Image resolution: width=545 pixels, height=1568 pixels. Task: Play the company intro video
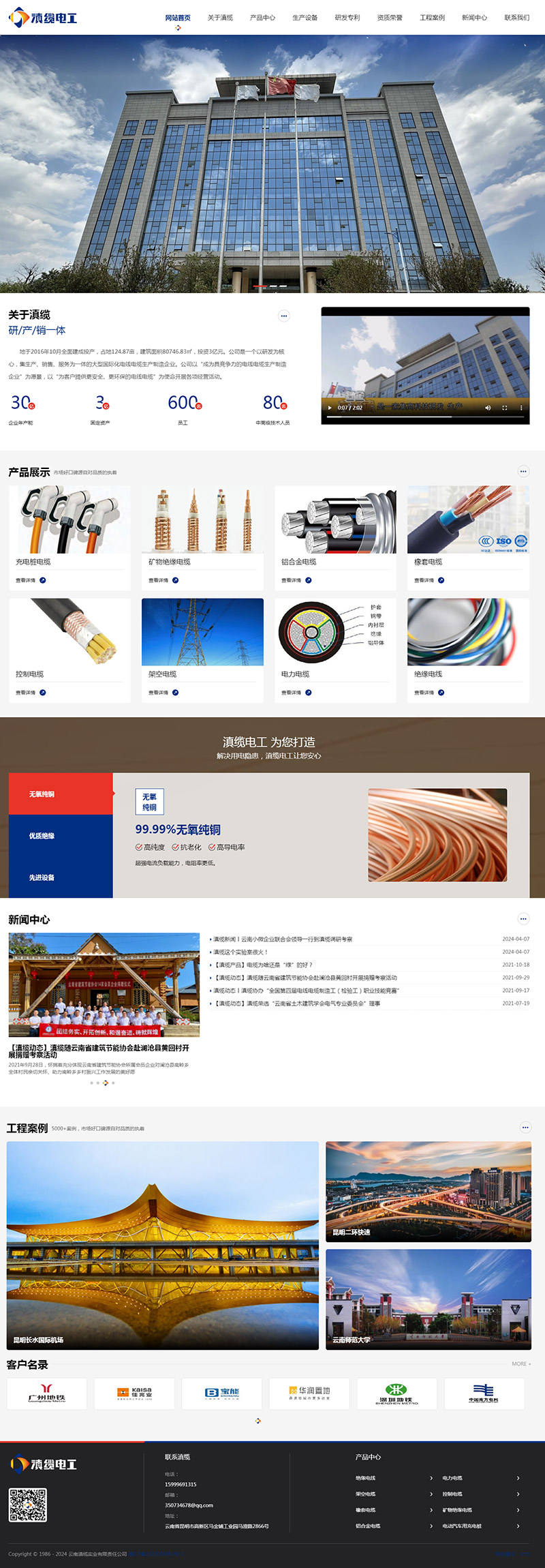click(330, 408)
